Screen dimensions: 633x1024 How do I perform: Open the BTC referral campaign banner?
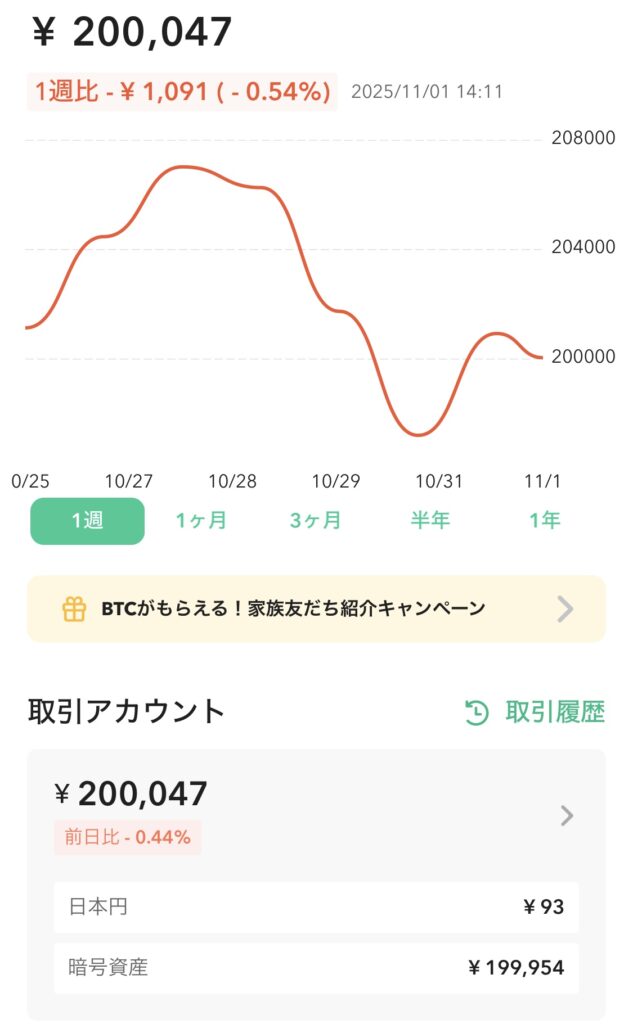pyautogui.click(x=316, y=608)
